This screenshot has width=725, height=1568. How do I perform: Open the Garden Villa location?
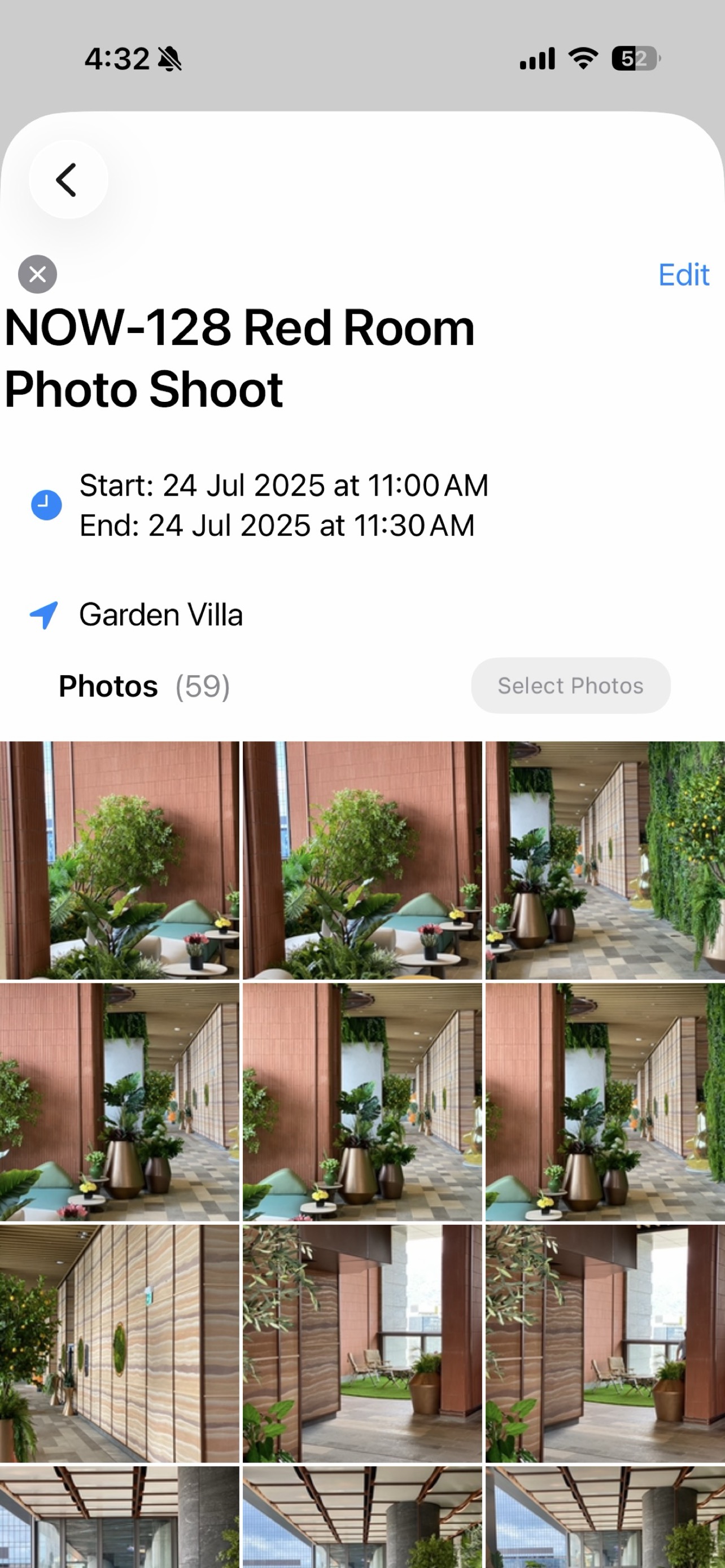click(x=161, y=615)
